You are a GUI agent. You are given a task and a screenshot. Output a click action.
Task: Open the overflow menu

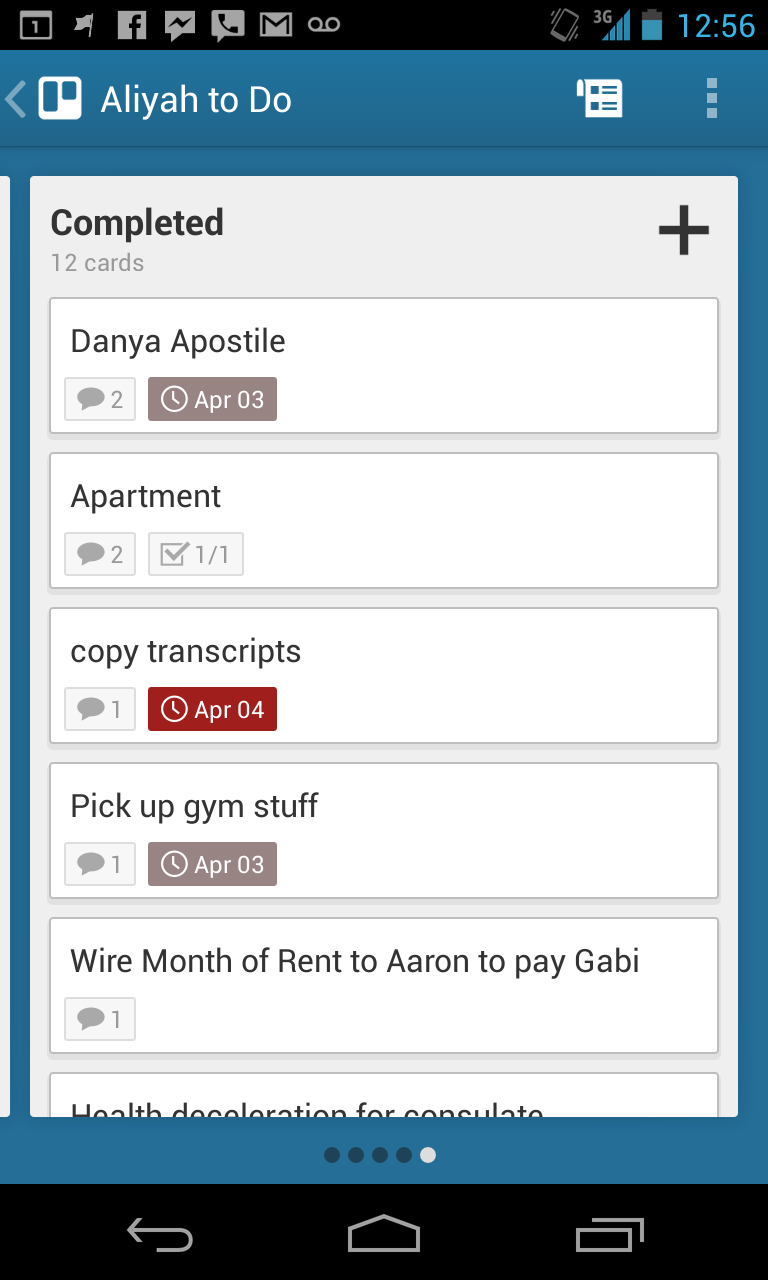[x=712, y=99]
